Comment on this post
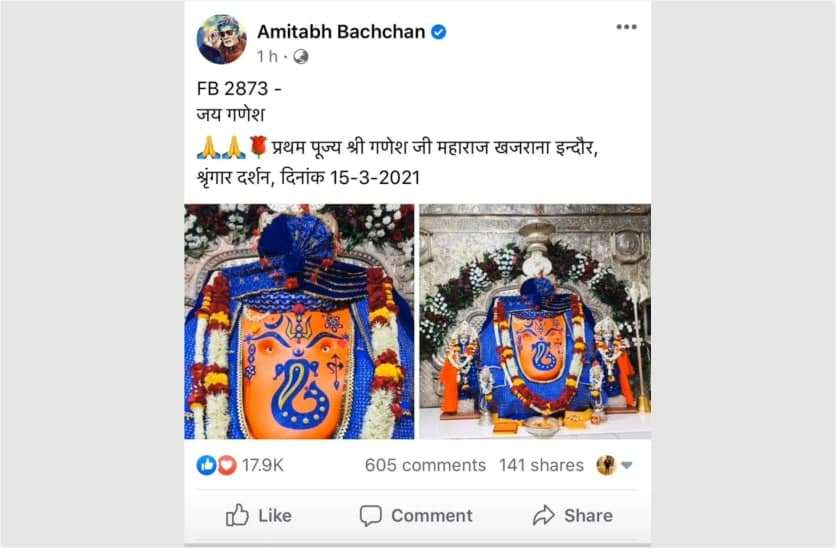 [x=416, y=516]
